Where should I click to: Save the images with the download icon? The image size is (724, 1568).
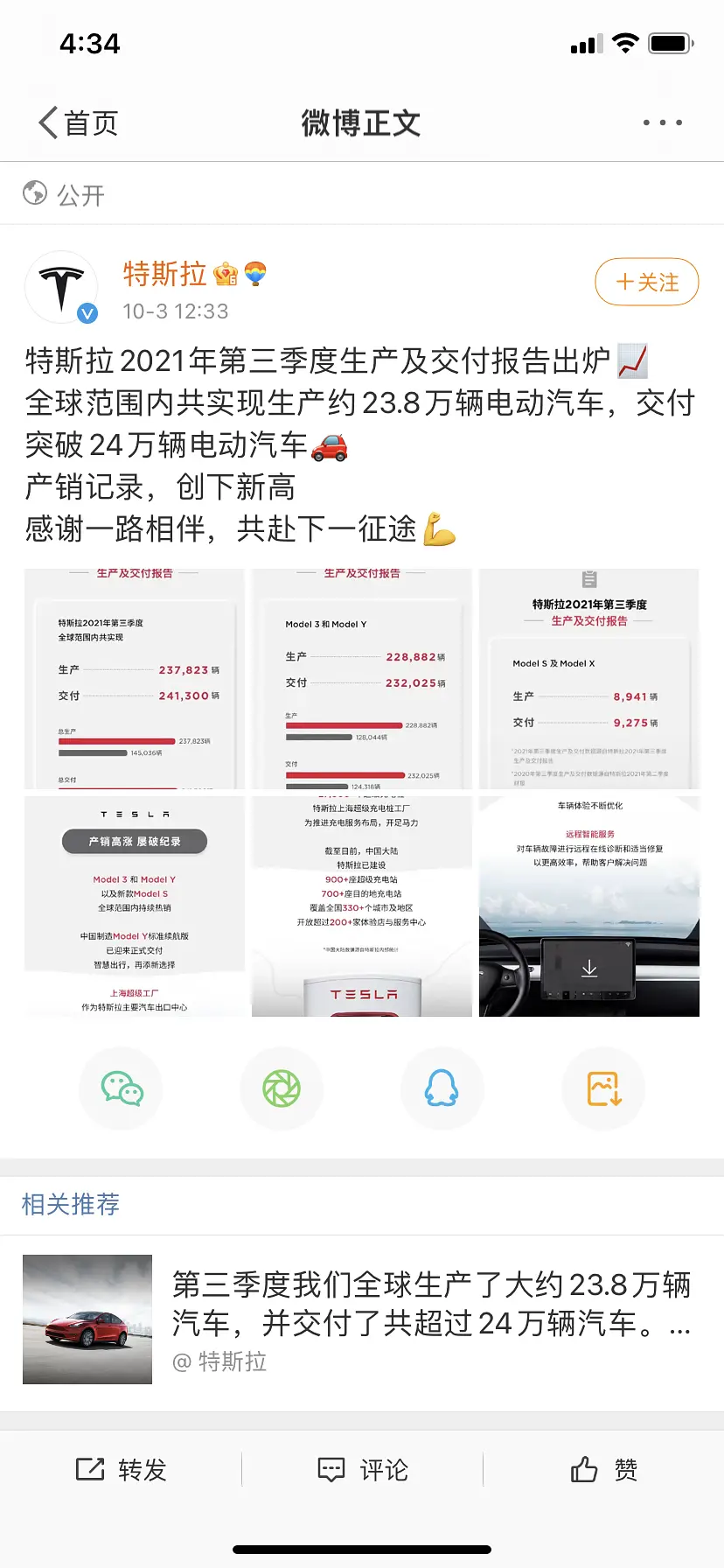[603, 1089]
